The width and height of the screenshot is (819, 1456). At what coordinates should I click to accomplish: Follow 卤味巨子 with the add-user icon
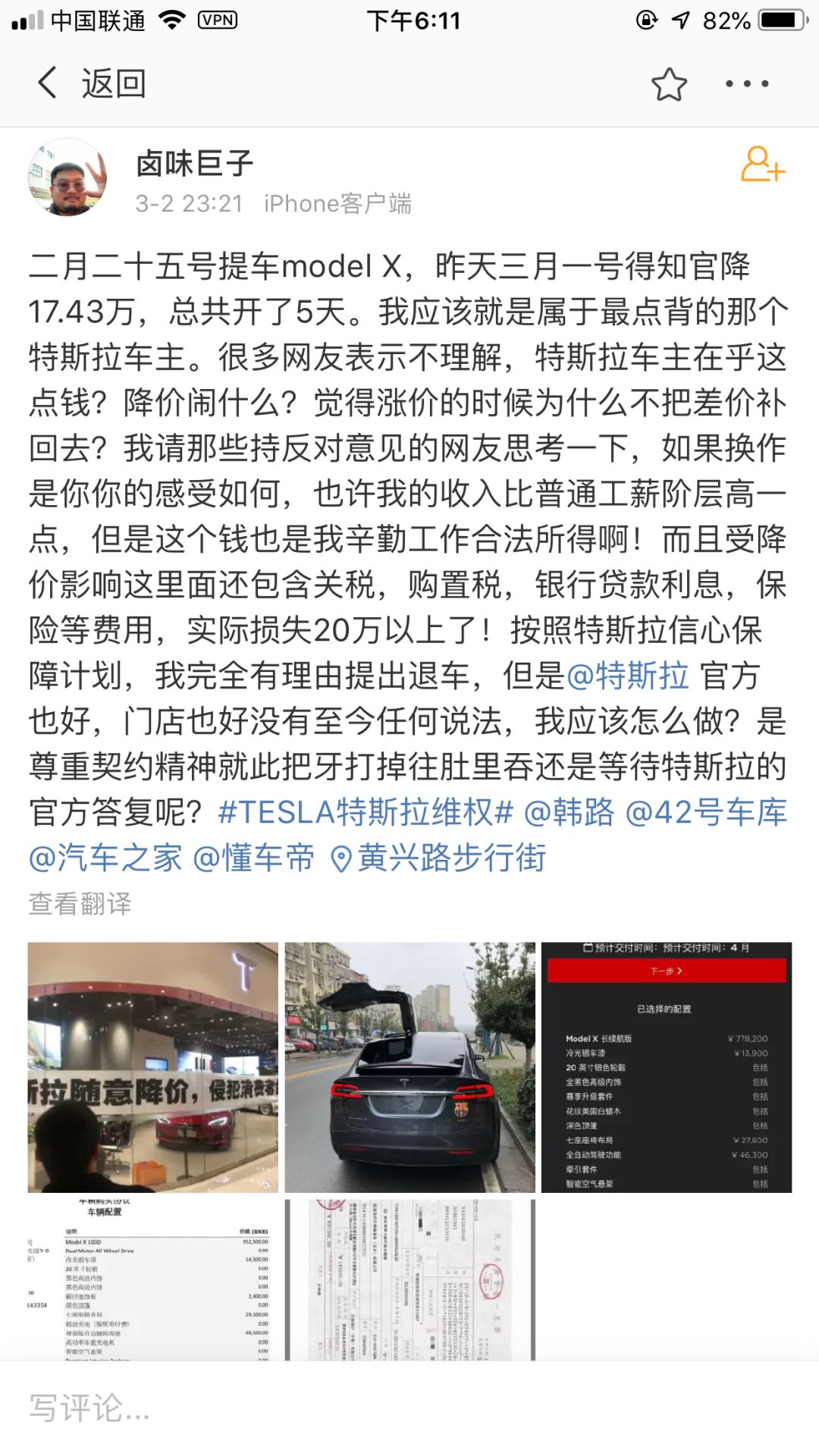point(762,165)
